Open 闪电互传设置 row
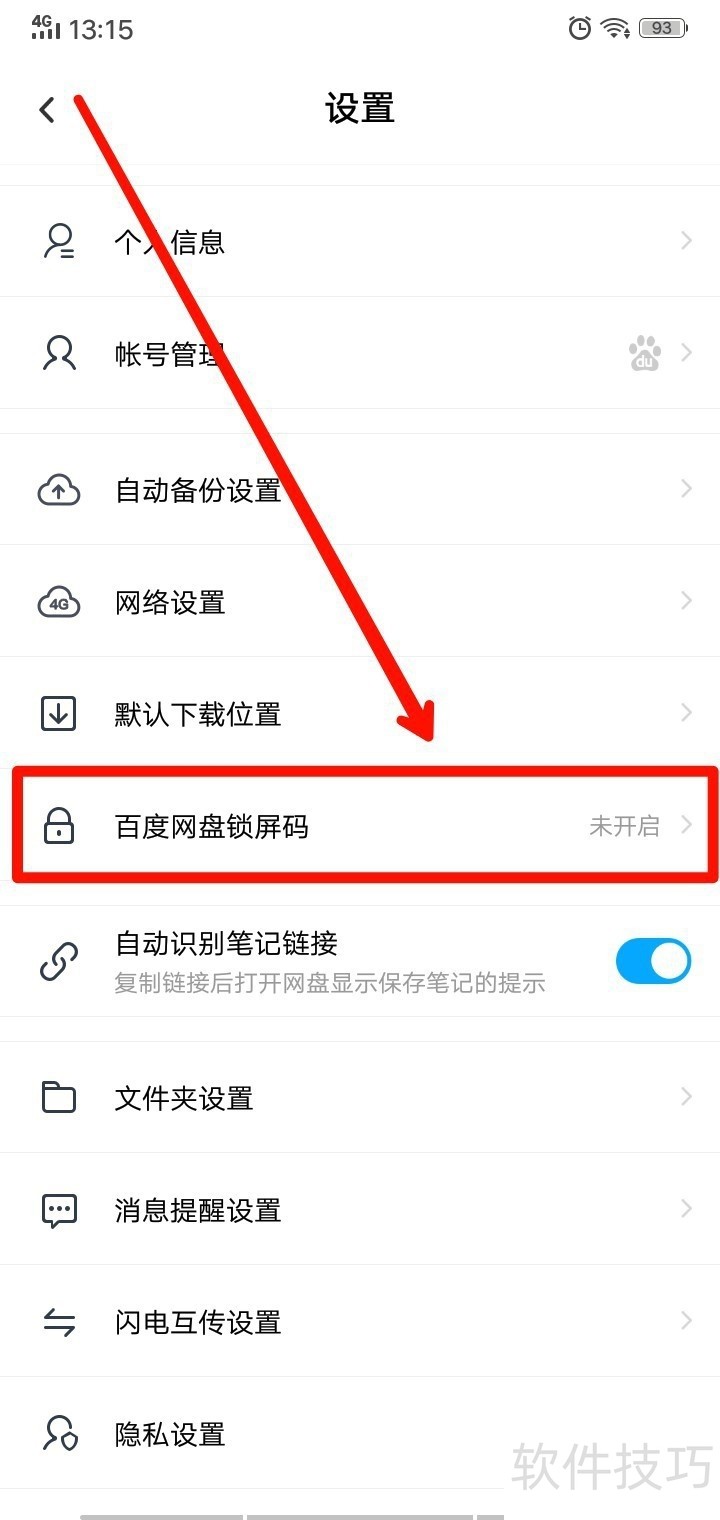This screenshot has width=720, height=1520. click(360, 1322)
